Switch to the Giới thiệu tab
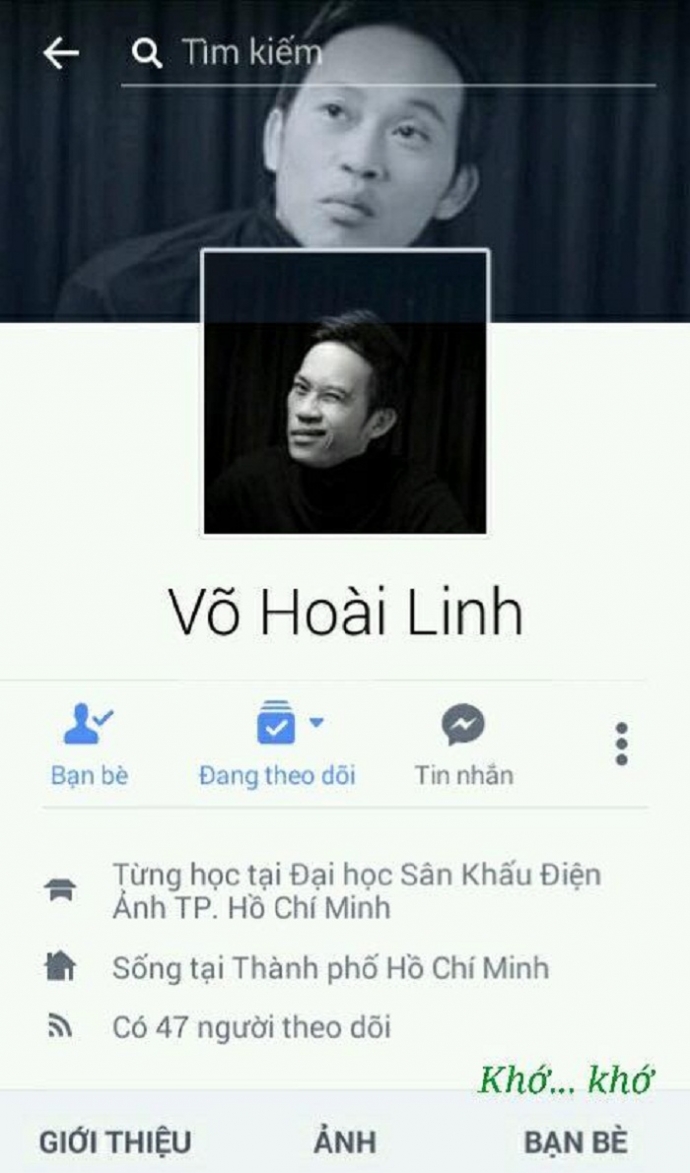 coord(115,1141)
